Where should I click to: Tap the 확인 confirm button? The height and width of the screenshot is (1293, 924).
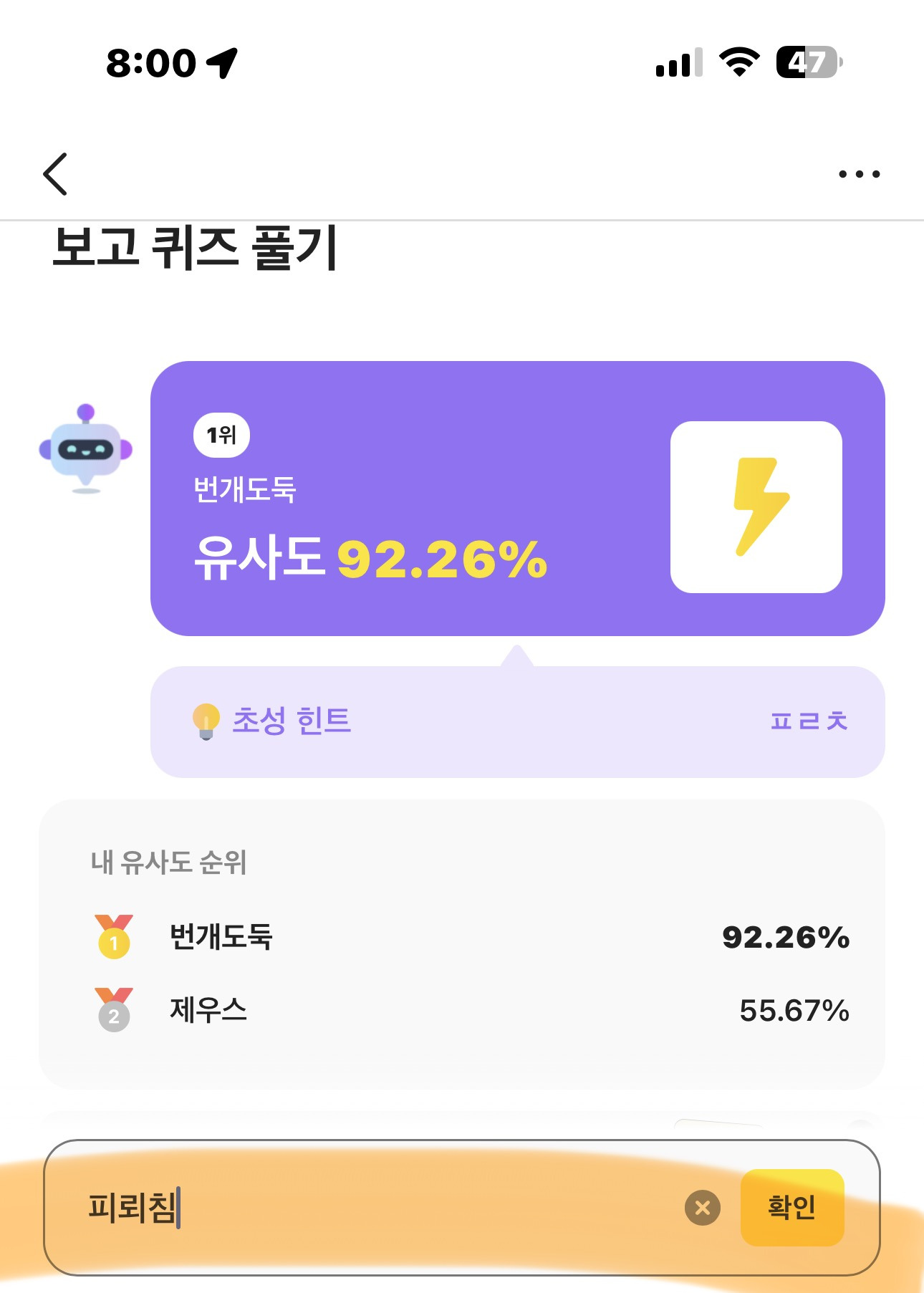pos(791,1207)
